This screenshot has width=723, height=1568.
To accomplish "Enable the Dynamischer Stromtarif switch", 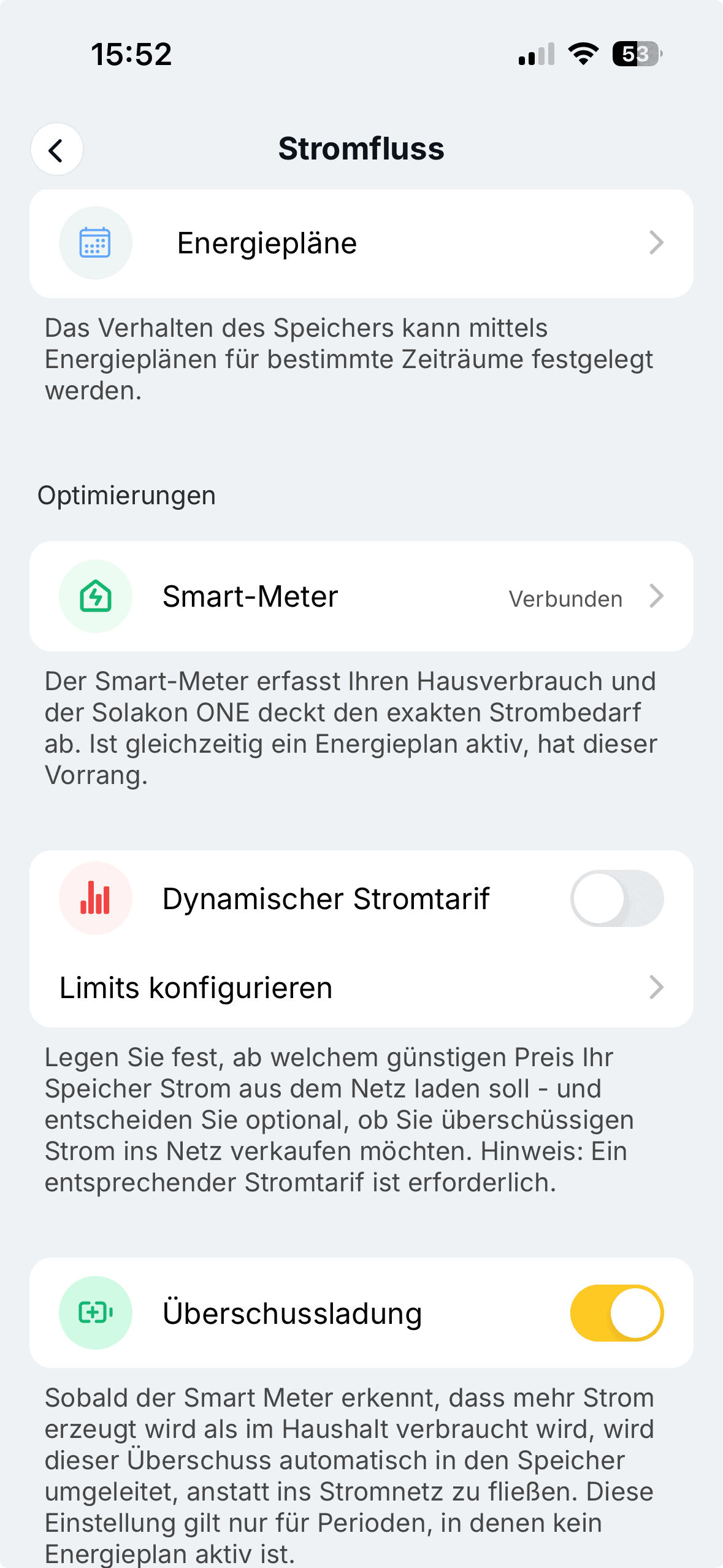I will 616,898.
